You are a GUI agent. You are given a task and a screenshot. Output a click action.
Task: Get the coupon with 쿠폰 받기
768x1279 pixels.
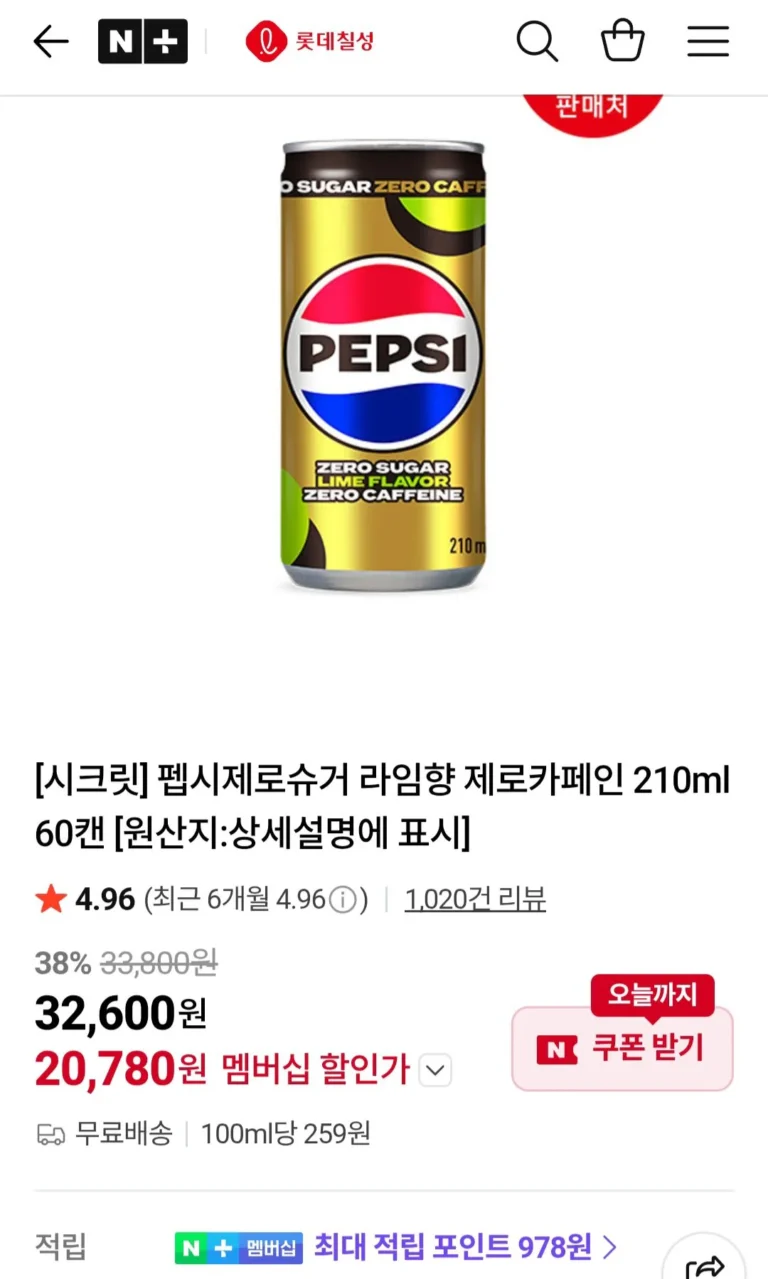[622, 1048]
